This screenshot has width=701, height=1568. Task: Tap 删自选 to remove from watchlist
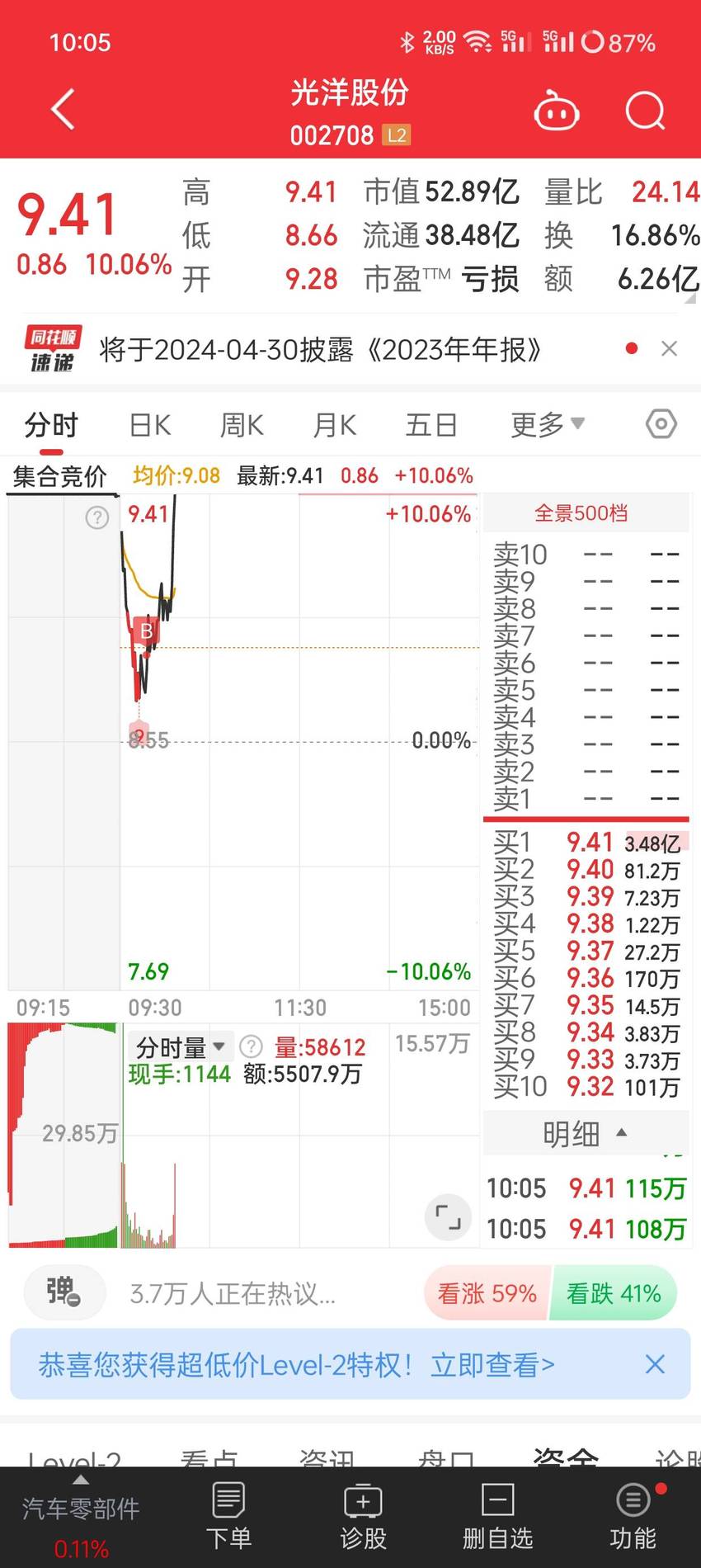(497, 1517)
